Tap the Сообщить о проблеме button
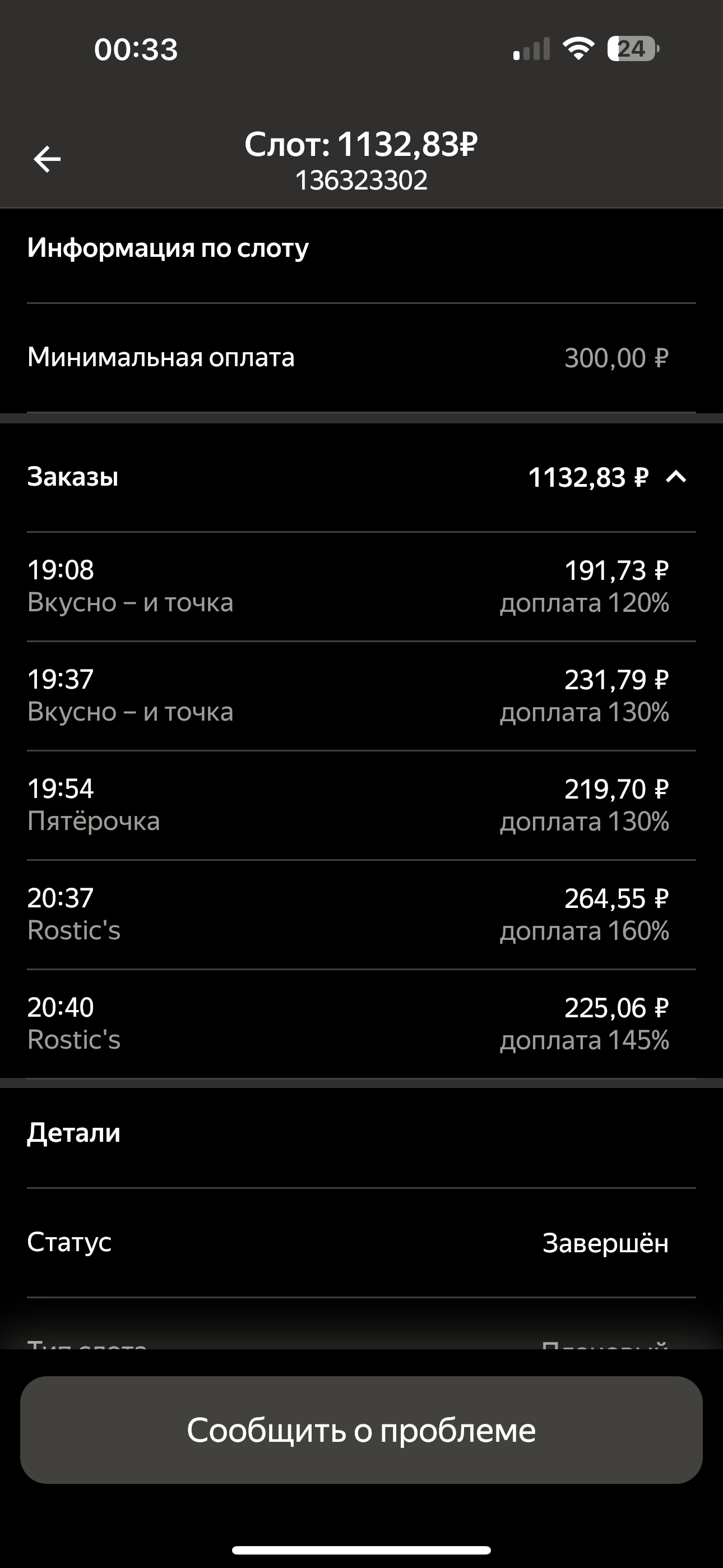723x1568 pixels. click(361, 1430)
